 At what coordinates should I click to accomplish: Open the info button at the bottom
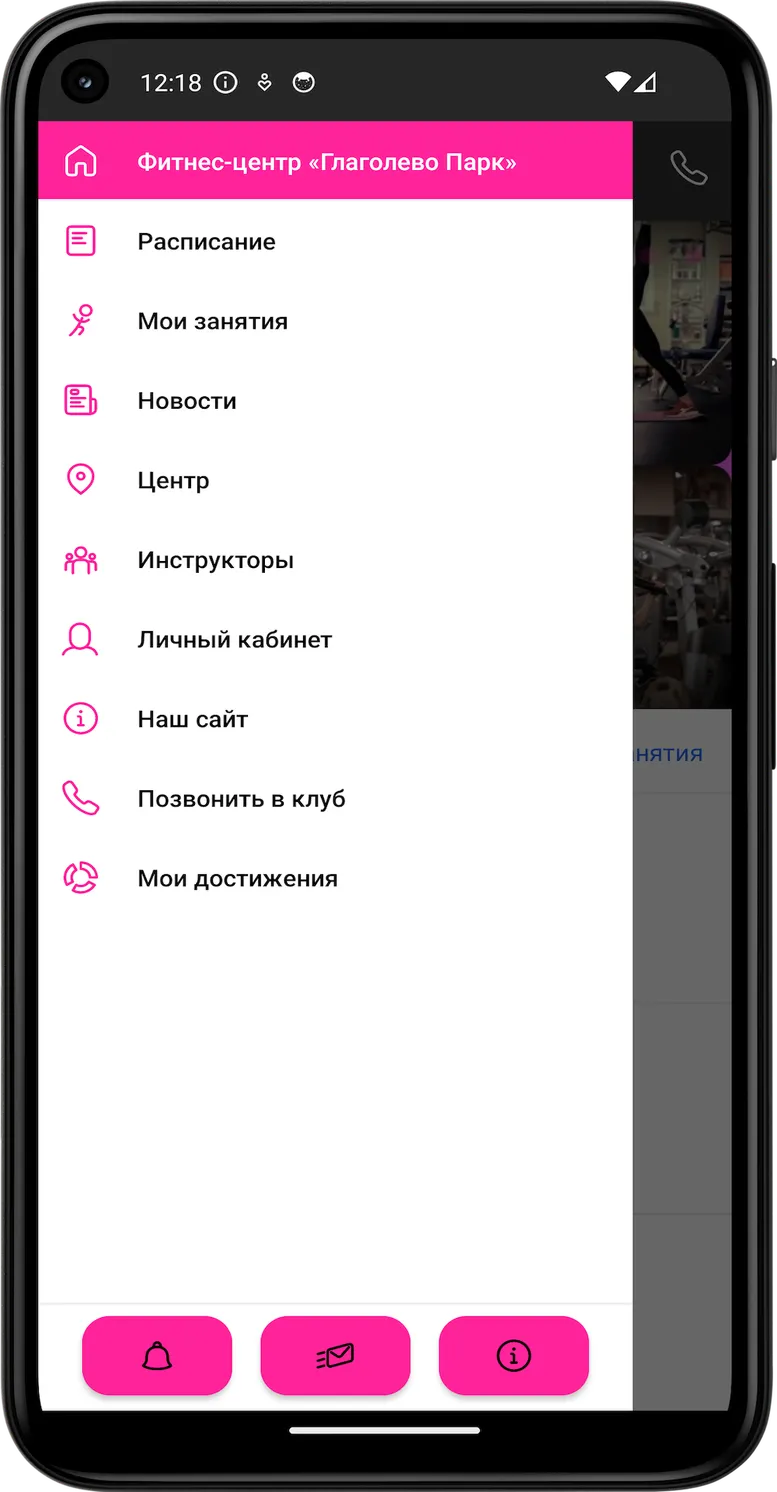click(514, 1355)
